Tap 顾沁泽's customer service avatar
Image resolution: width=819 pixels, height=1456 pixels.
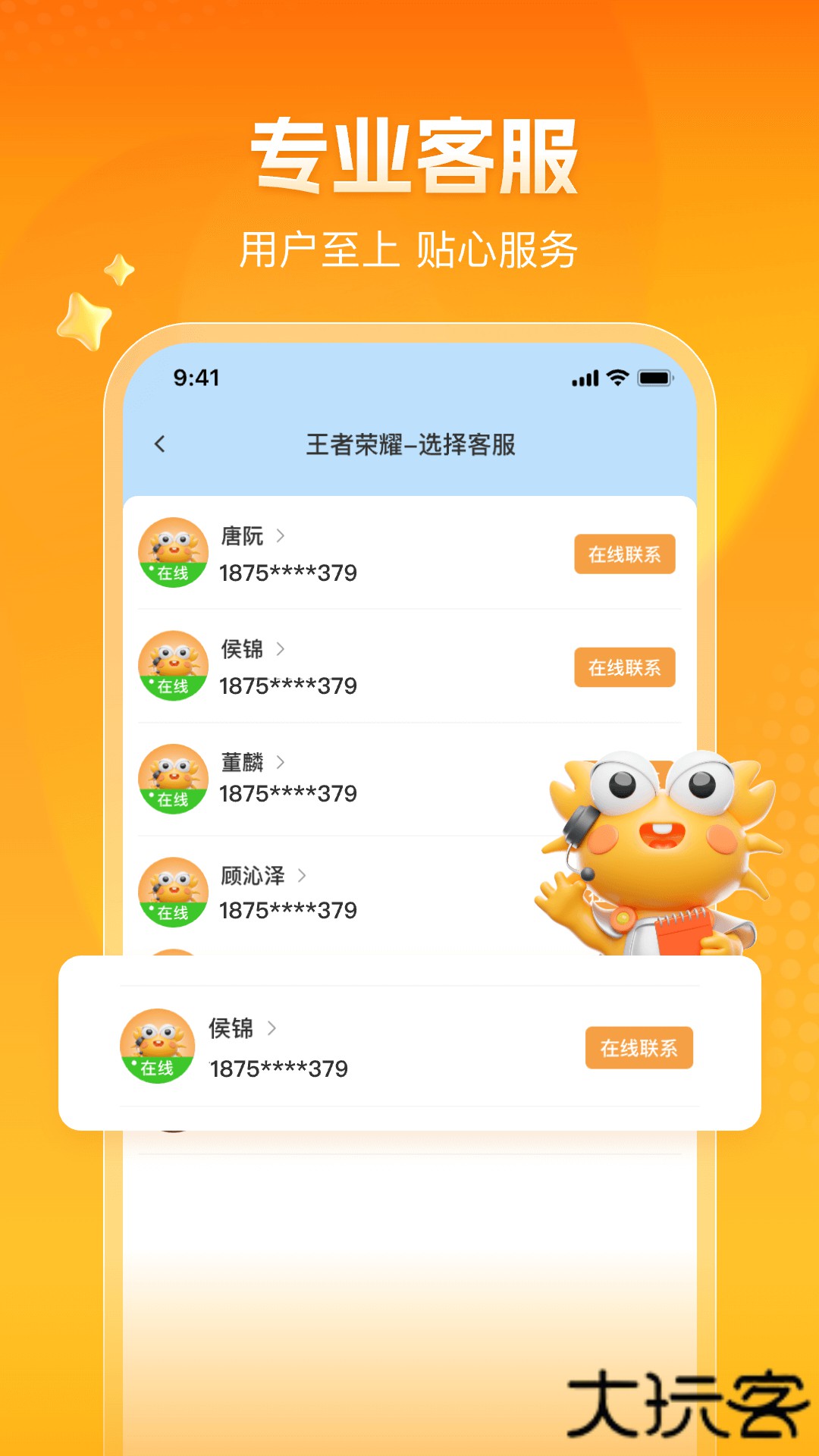click(173, 891)
